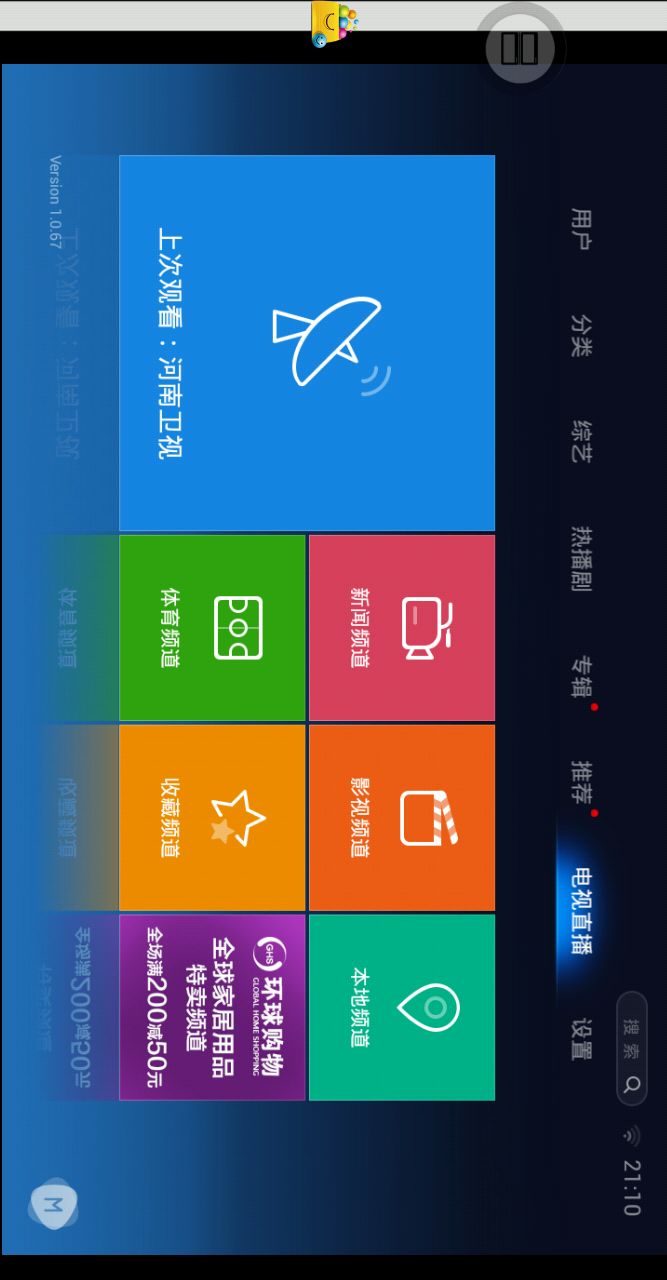Screen dimensions: 667x1280
Task: Select the 电视直播 tab
Action: 581,911
